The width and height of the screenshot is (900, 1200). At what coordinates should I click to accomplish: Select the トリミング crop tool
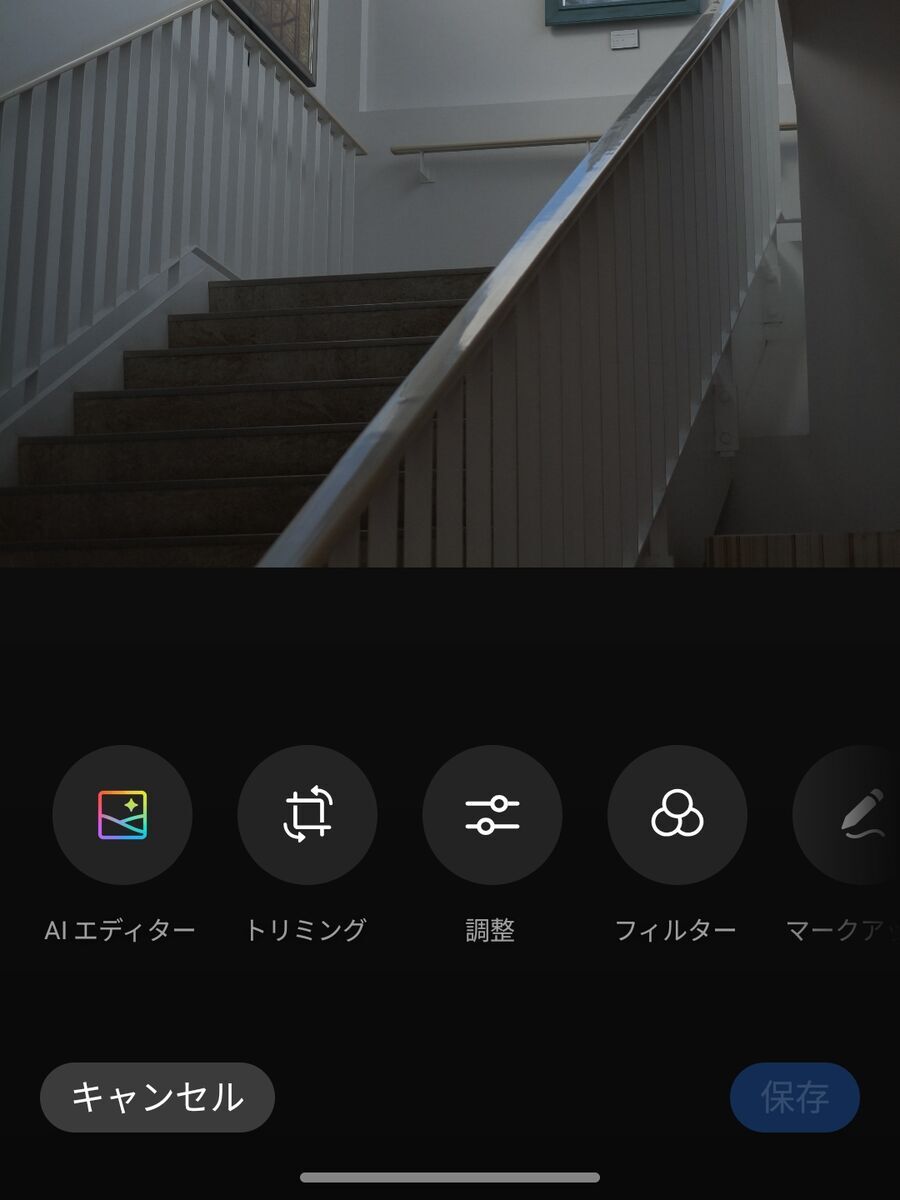pyautogui.click(x=307, y=815)
